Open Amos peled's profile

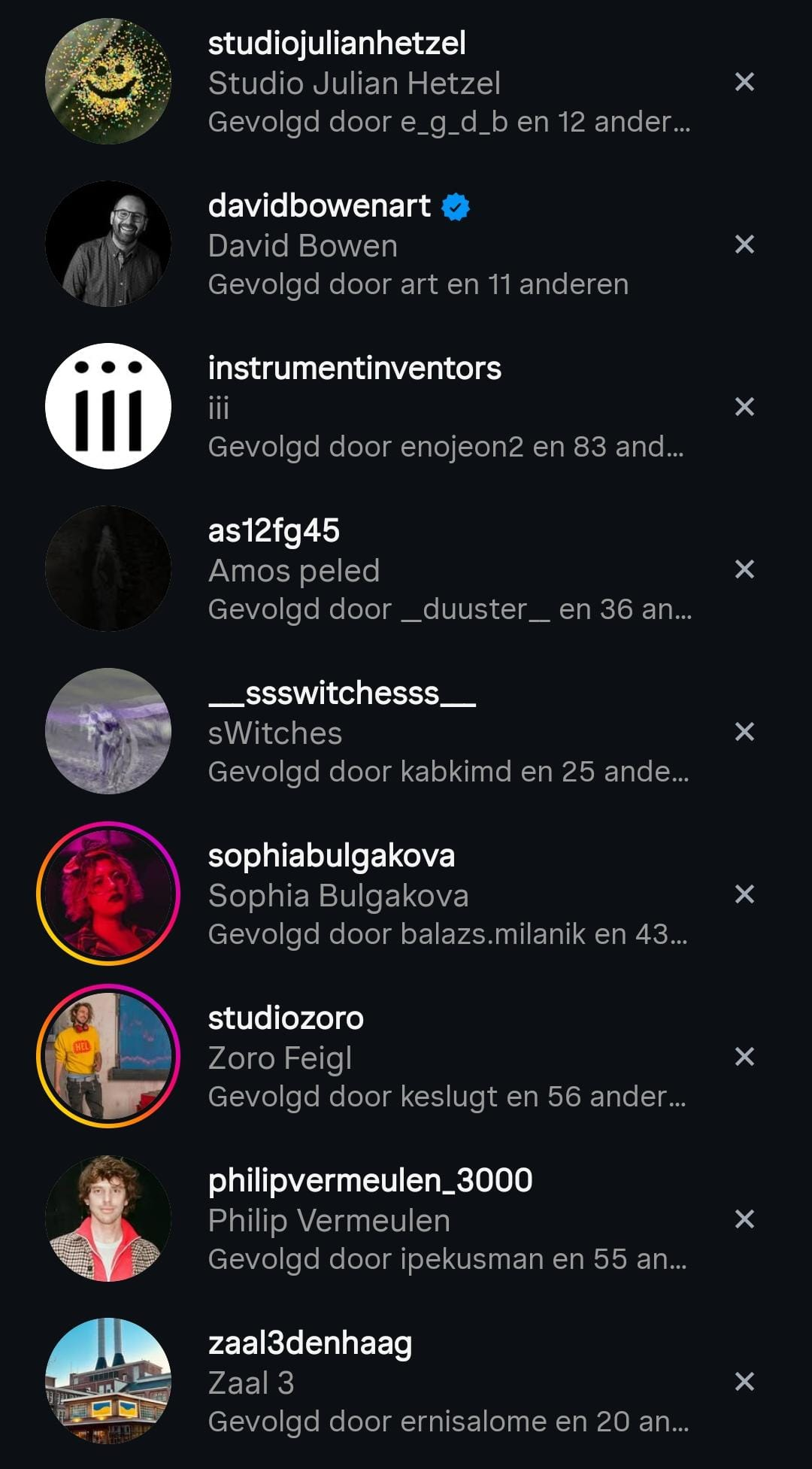tap(274, 531)
